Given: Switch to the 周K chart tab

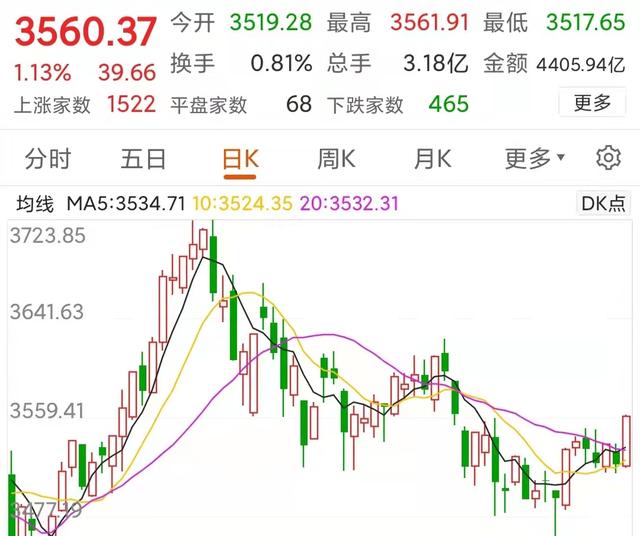Looking at the screenshot, I should click(336, 158).
